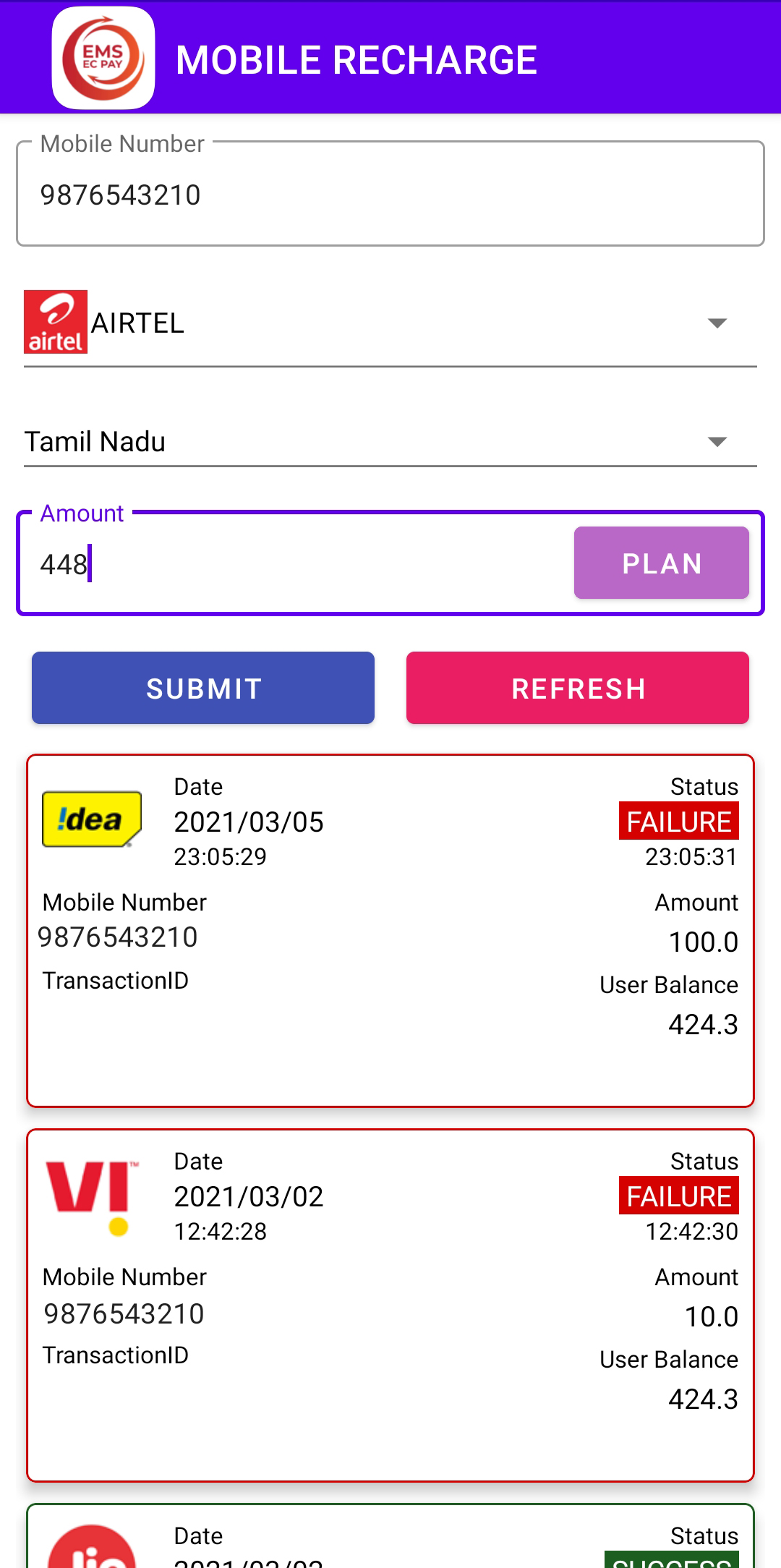
Task: Open the VI failed transaction card
Action: pyautogui.click(x=390, y=1305)
